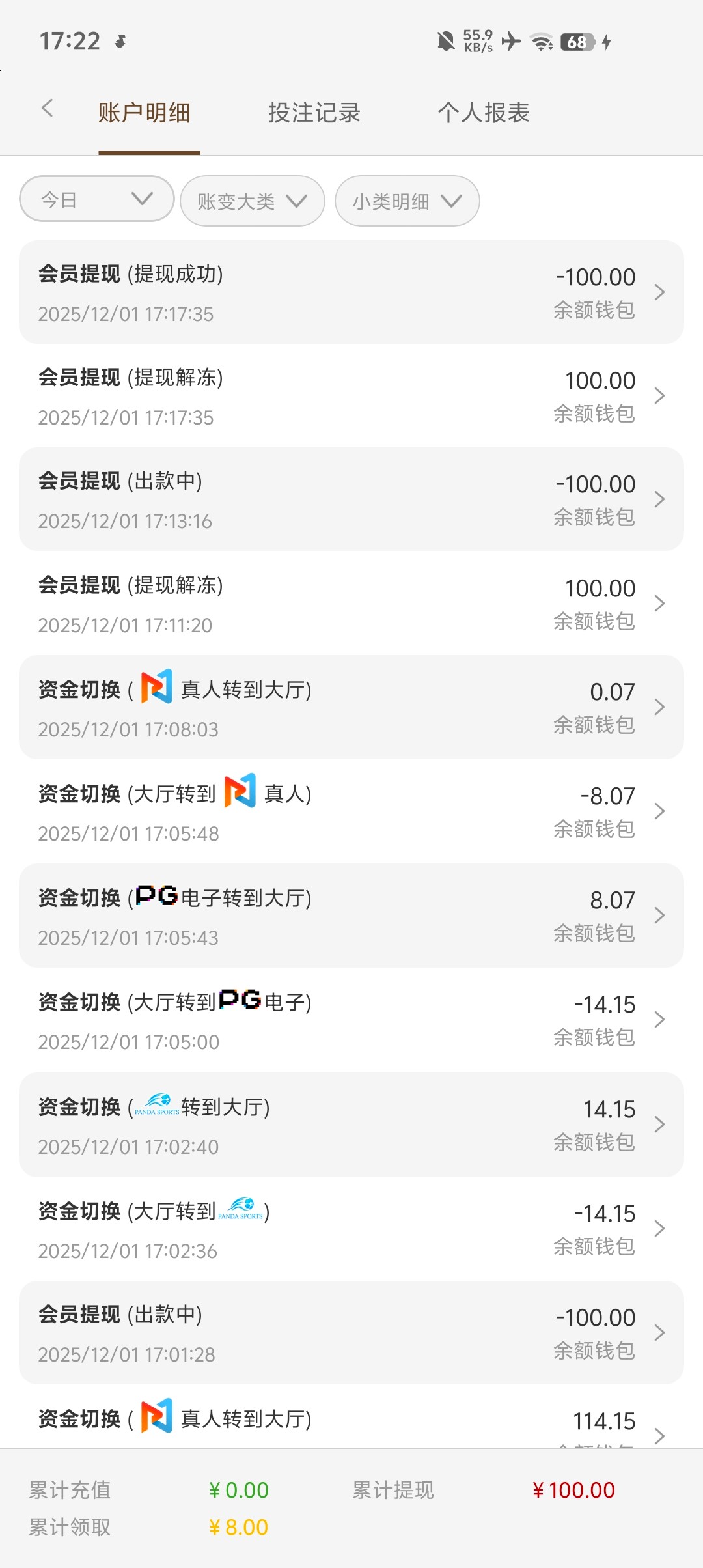Open the 真人转到大厅 transfer of 114.15
This screenshot has width=703, height=1568.
pos(351,1423)
